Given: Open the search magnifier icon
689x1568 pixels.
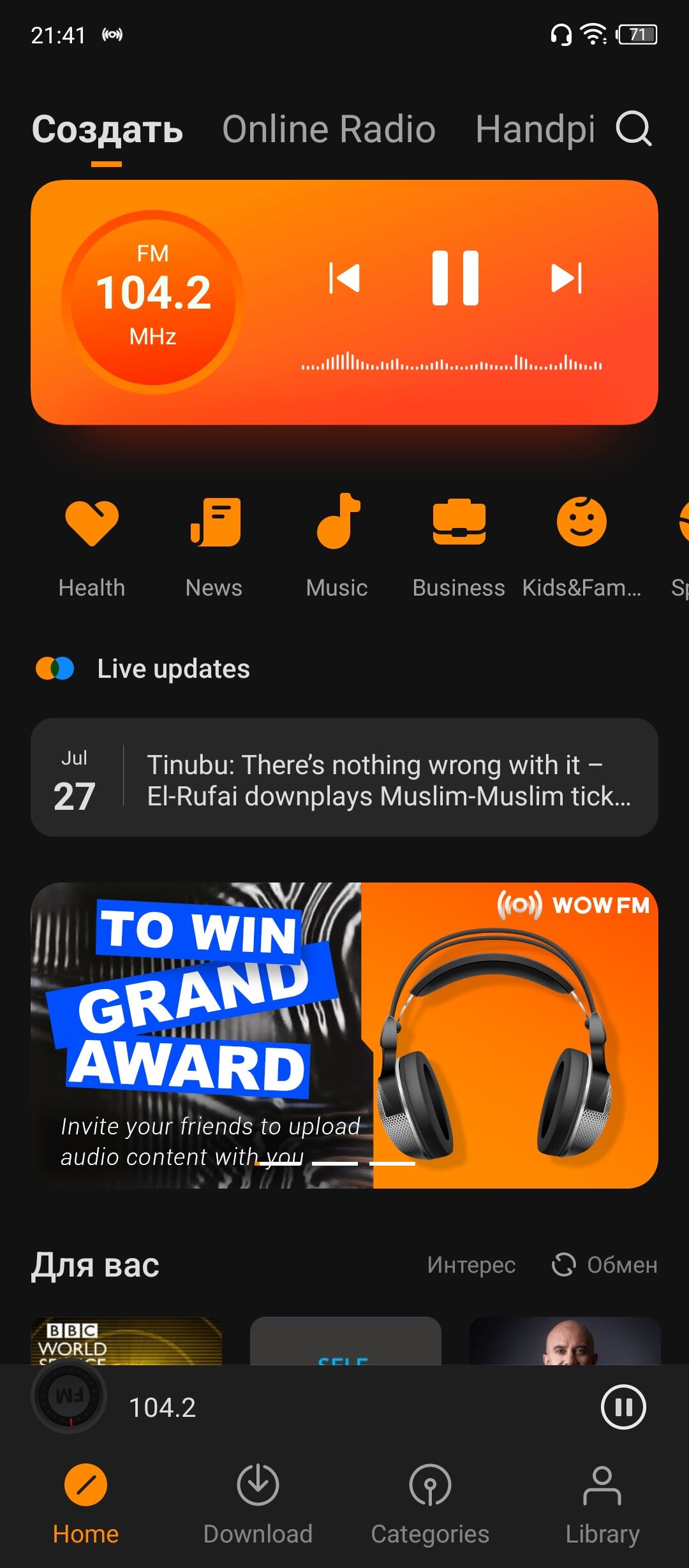Looking at the screenshot, I should pos(633,129).
